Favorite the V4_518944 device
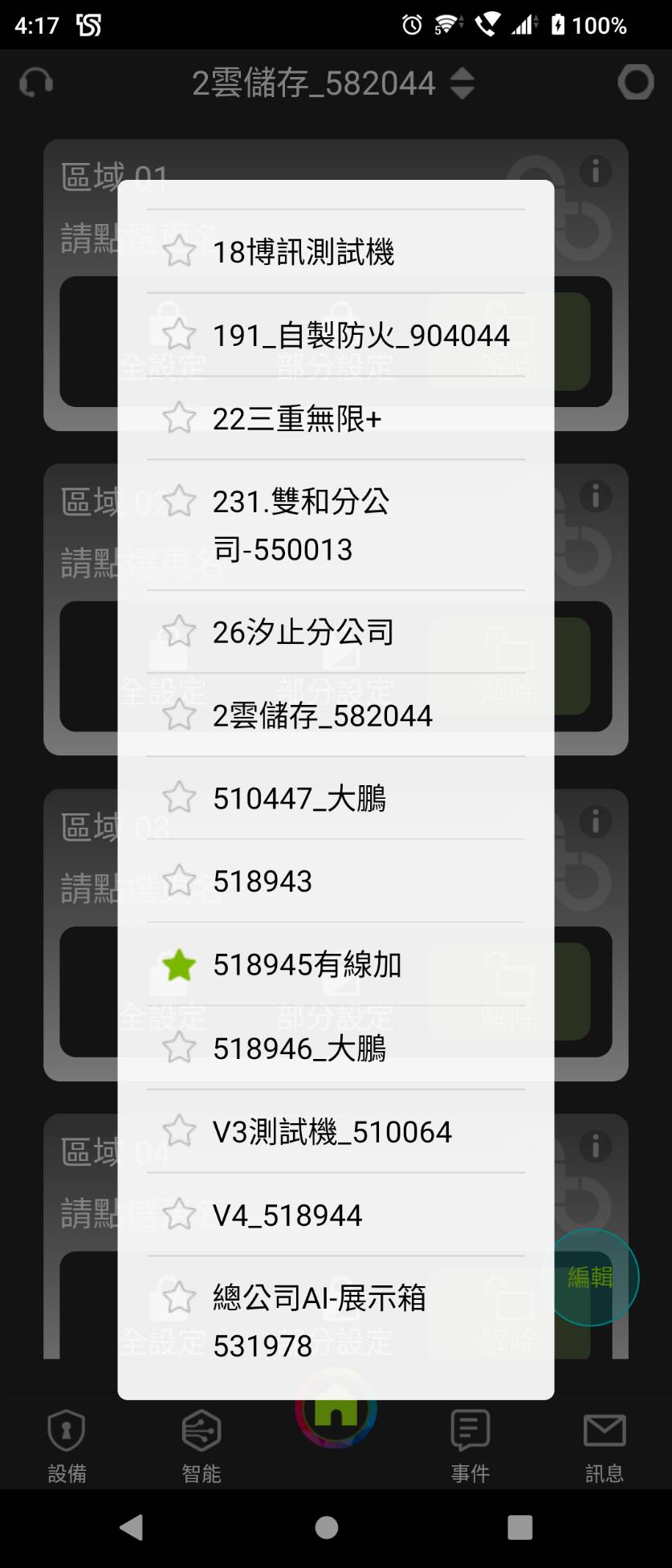 click(x=179, y=1215)
